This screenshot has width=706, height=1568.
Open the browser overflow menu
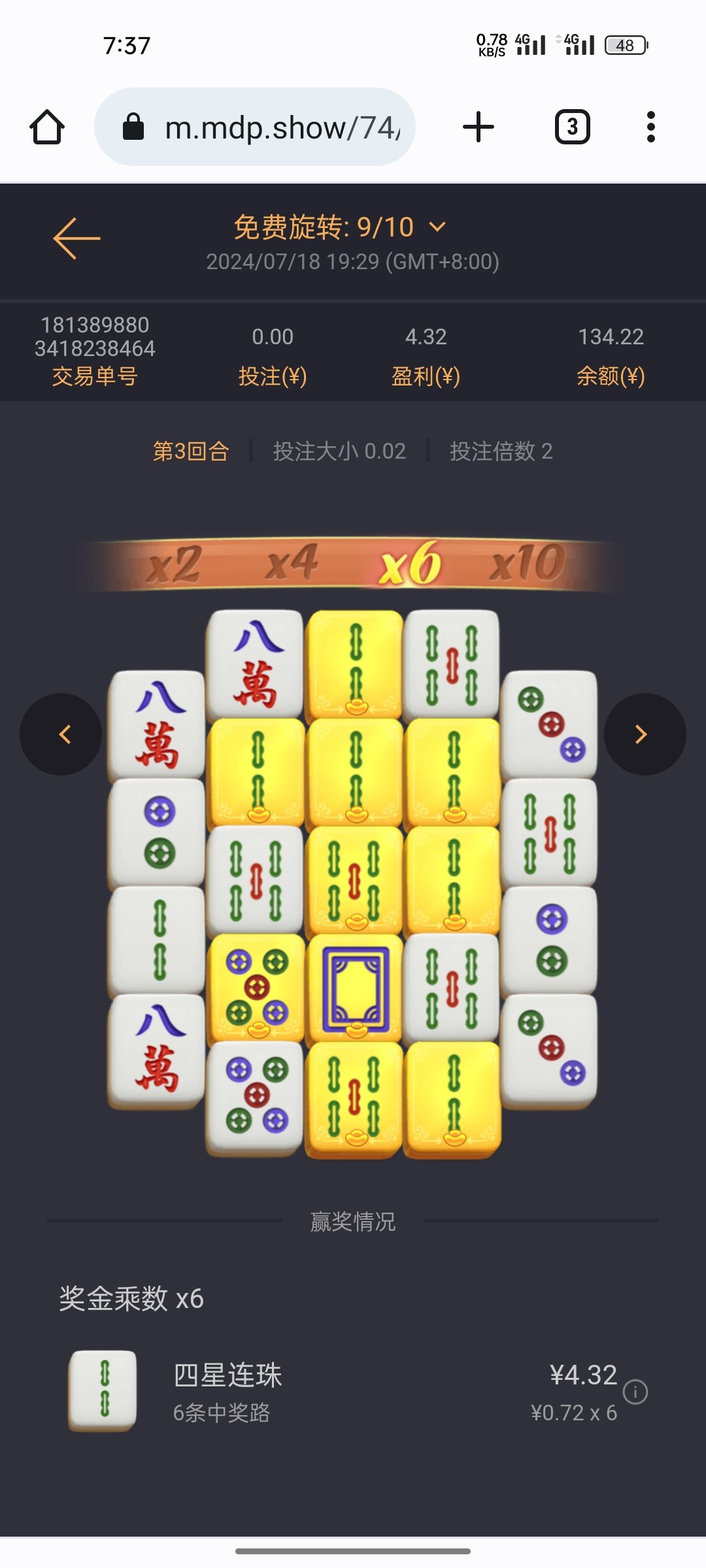pyautogui.click(x=650, y=127)
